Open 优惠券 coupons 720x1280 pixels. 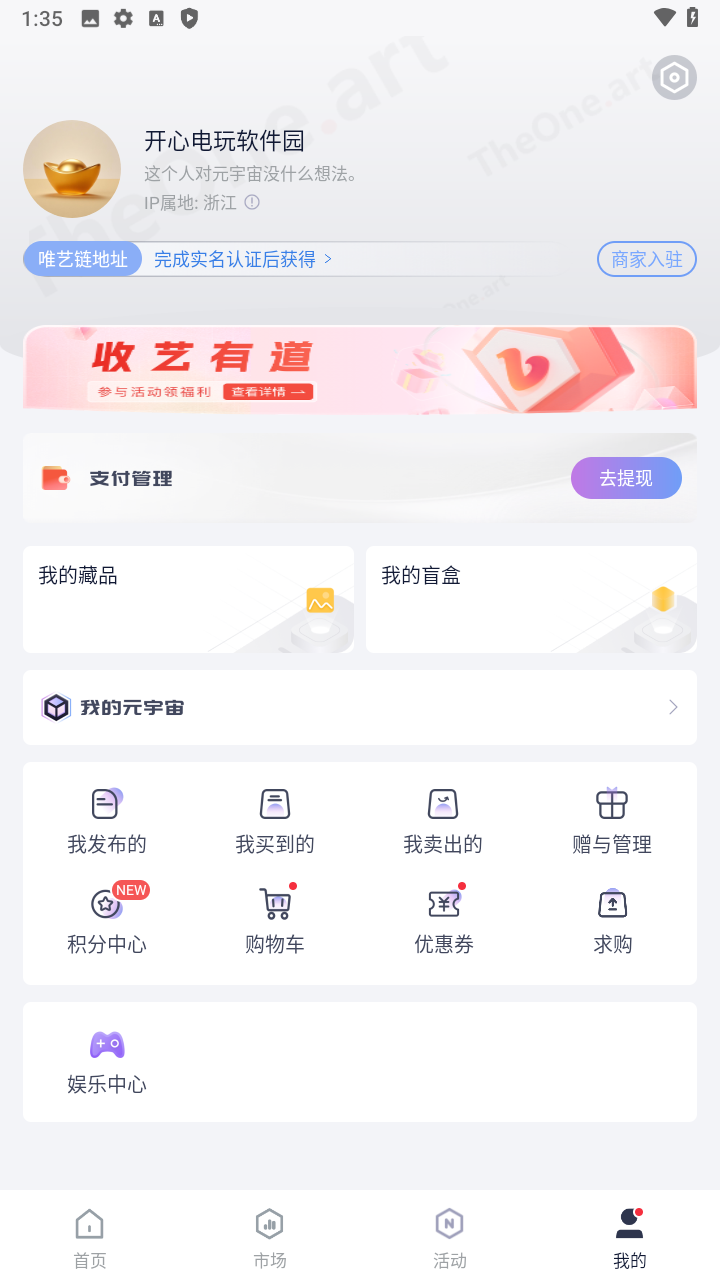click(443, 920)
